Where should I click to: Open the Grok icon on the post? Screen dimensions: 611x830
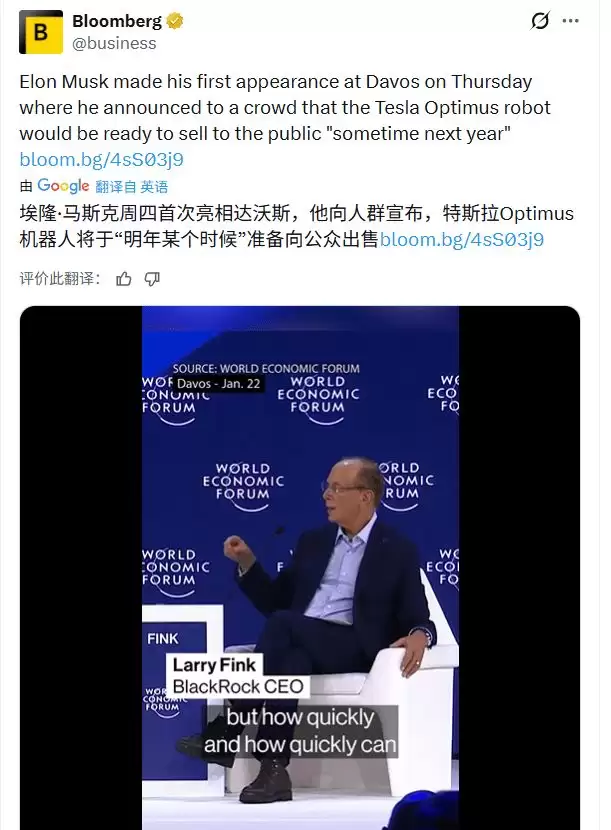point(541,21)
